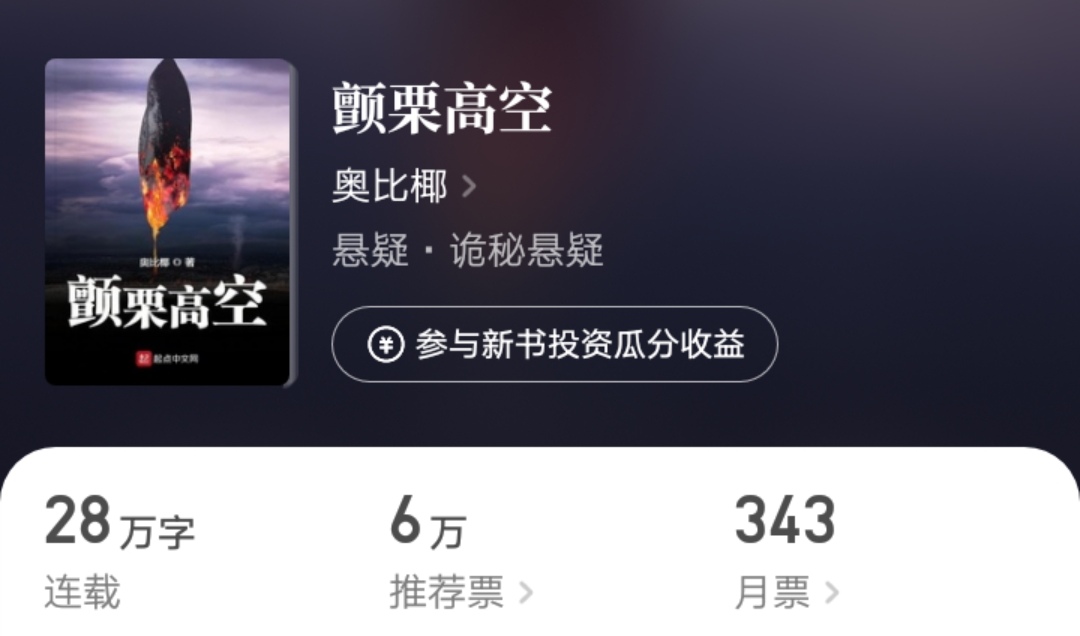View the 颤栗高空 book cover
Image resolution: width=1080 pixels, height=636 pixels.
169,222
